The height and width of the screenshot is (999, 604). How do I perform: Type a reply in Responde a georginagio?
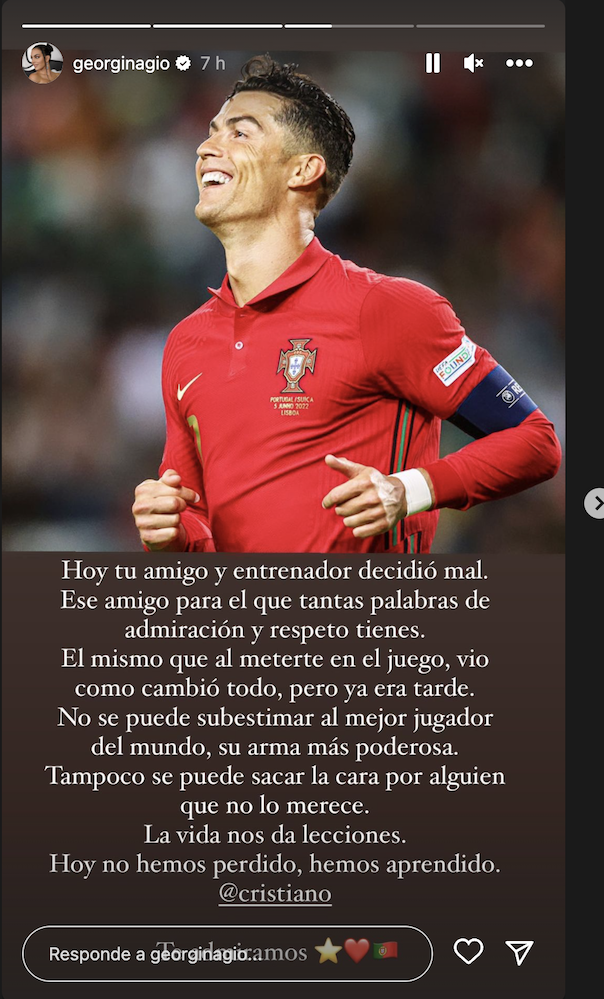227,954
